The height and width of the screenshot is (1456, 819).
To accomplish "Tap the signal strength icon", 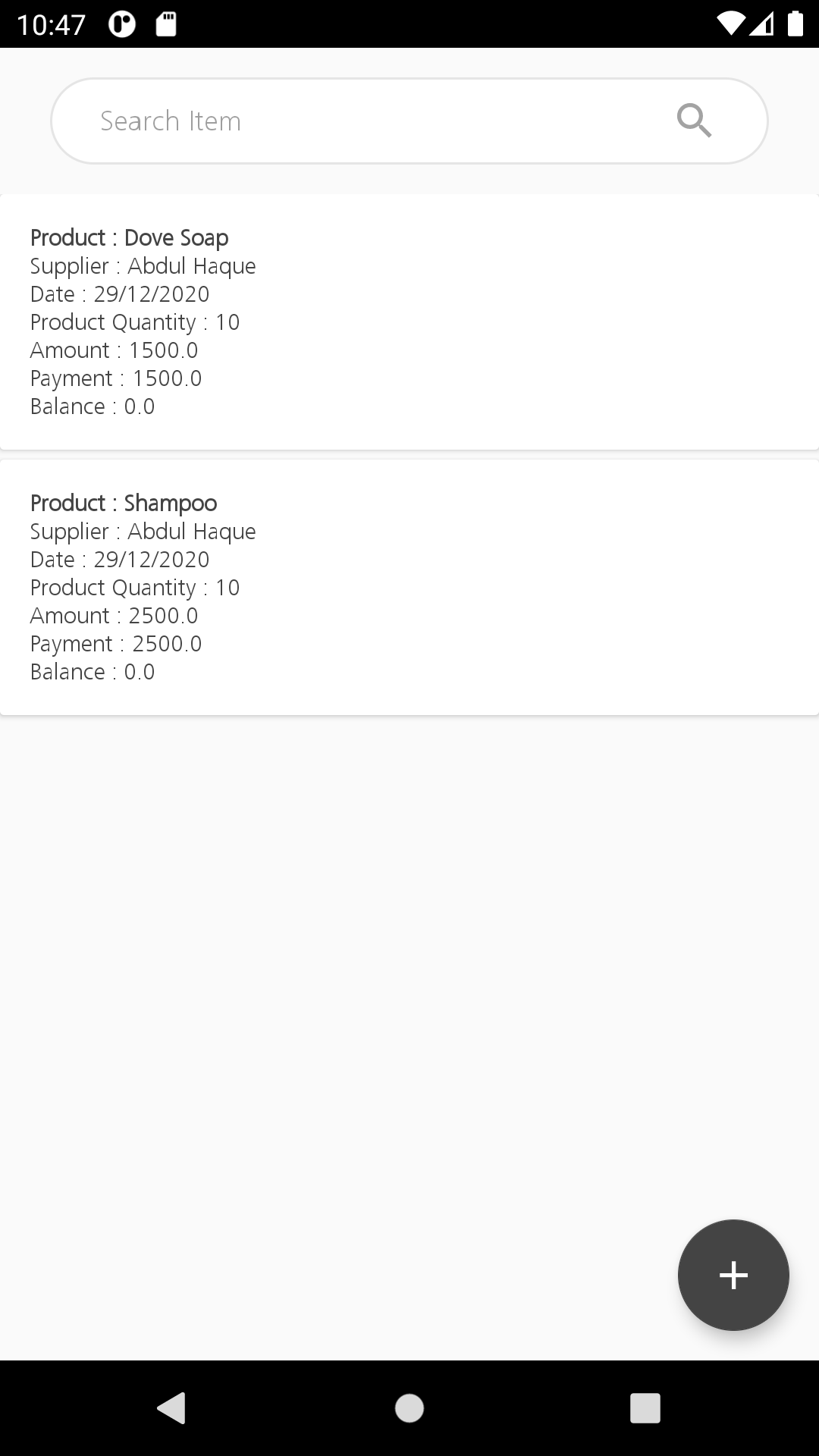I will pyautogui.click(x=764, y=23).
